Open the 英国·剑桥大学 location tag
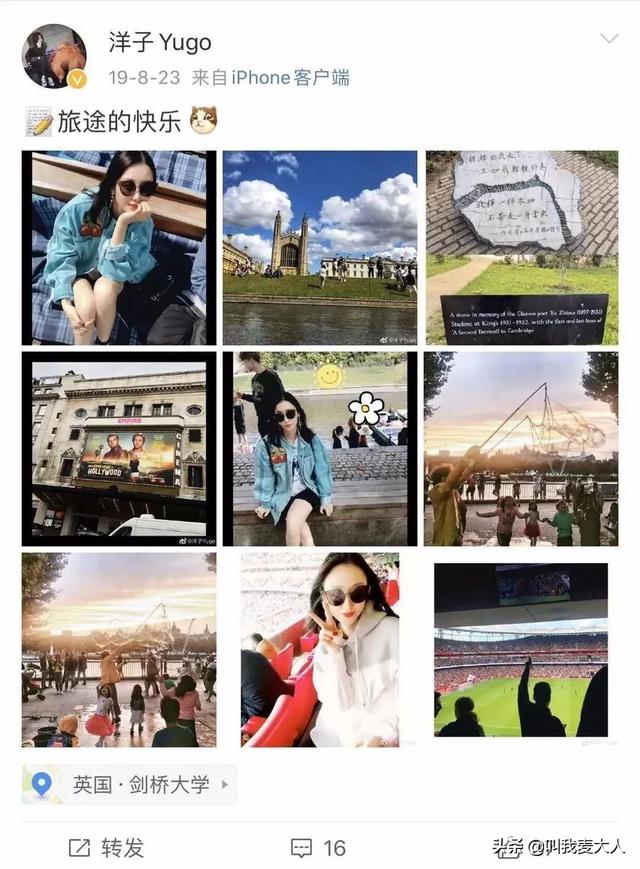The height and width of the screenshot is (869, 640). click(130, 785)
